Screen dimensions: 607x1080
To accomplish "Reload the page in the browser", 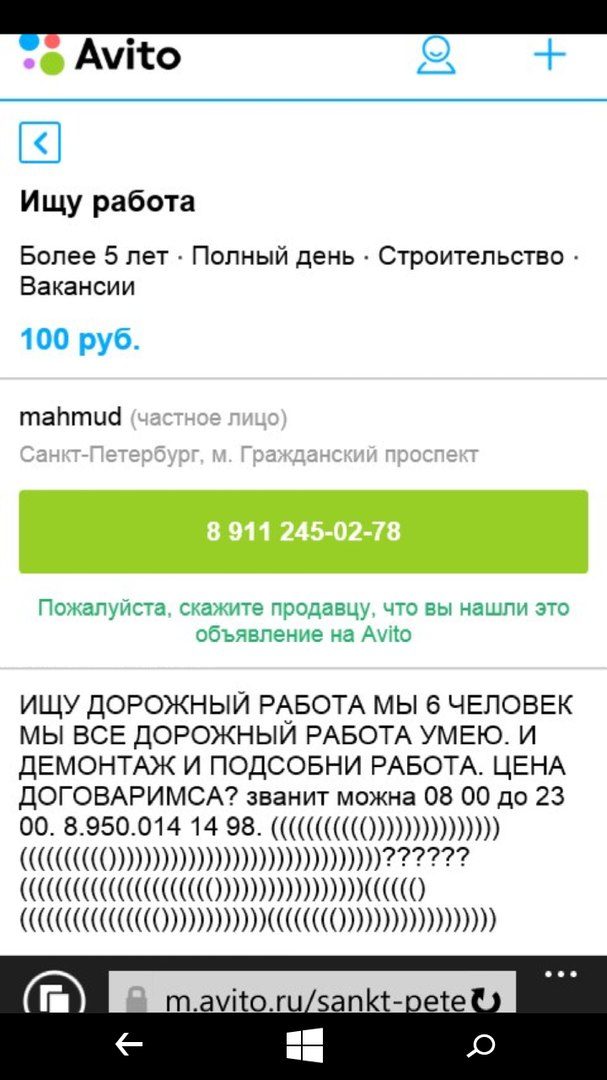I will 485,1000.
